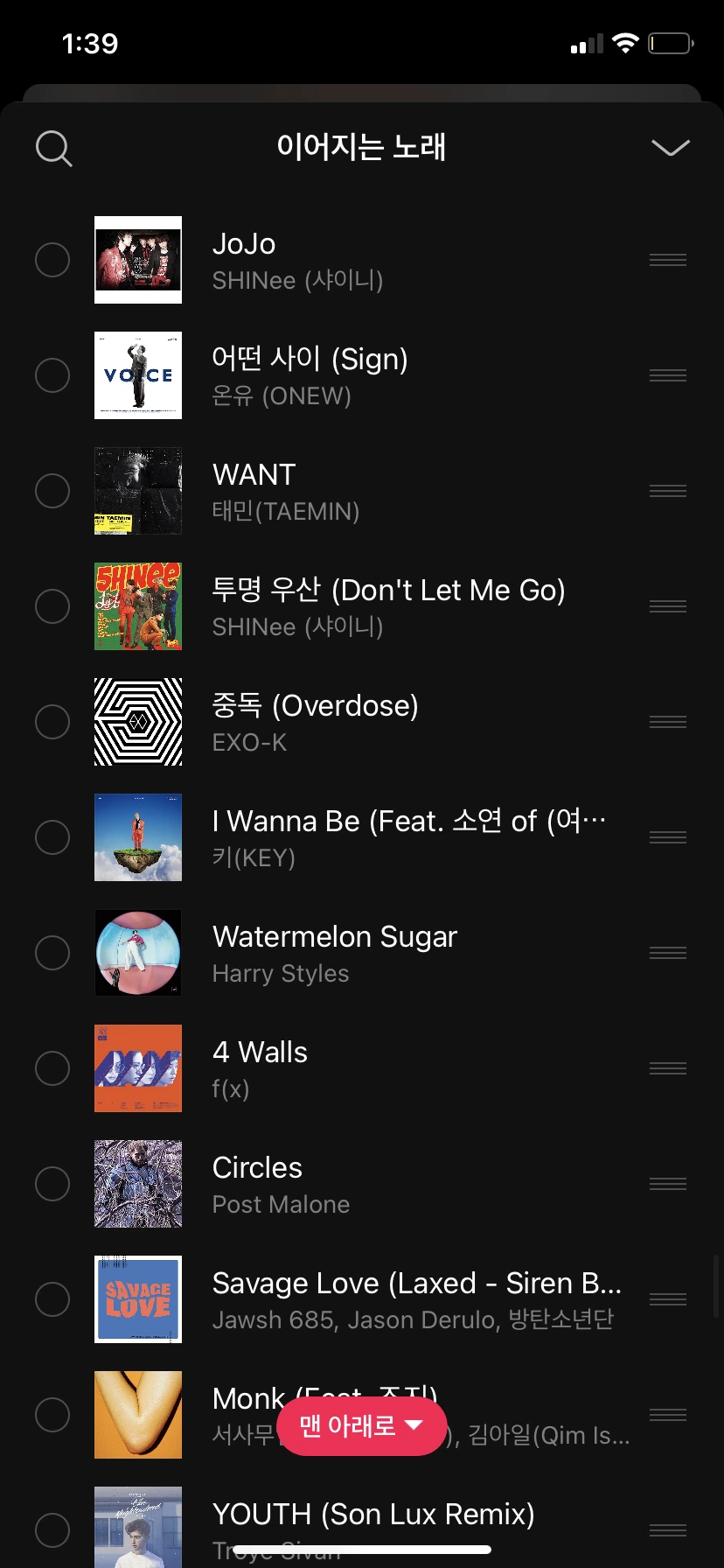Mark WANT by 태민 as selected

[x=52, y=491]
